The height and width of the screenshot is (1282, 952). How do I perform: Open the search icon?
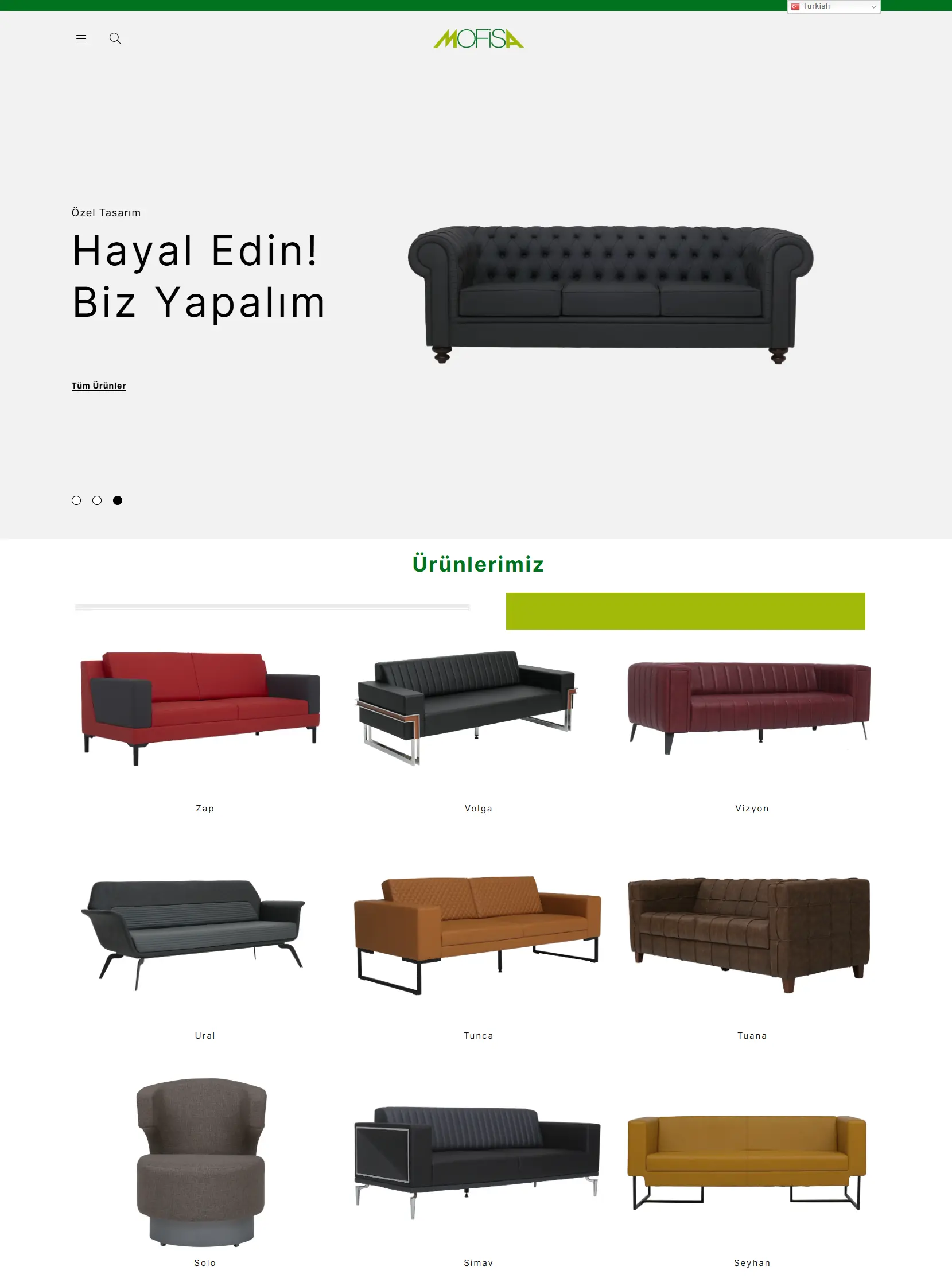[x=115, y=38]
